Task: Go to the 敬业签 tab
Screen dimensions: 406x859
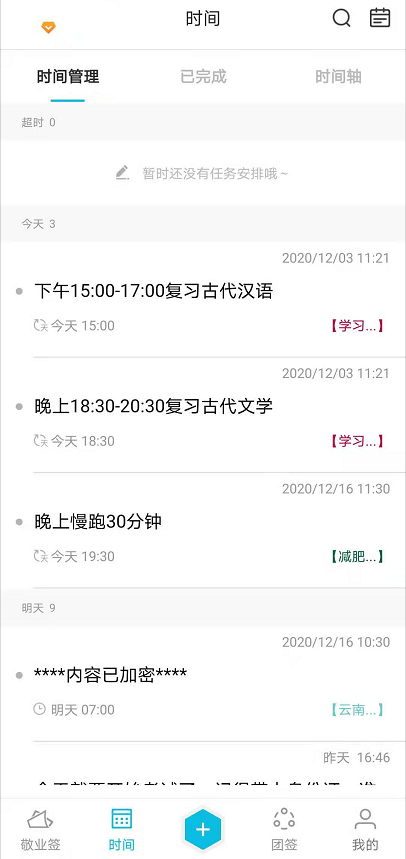Action: click(41, 829)
